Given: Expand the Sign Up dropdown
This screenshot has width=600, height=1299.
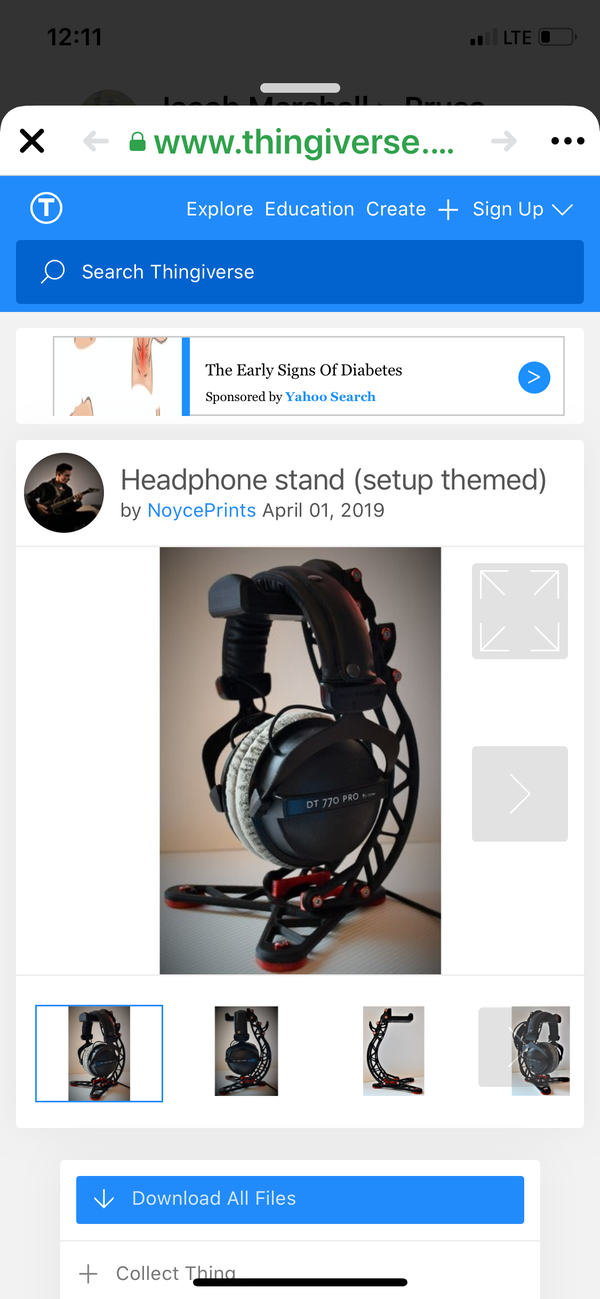Looking at the screenshot, I should coord(521,209).
